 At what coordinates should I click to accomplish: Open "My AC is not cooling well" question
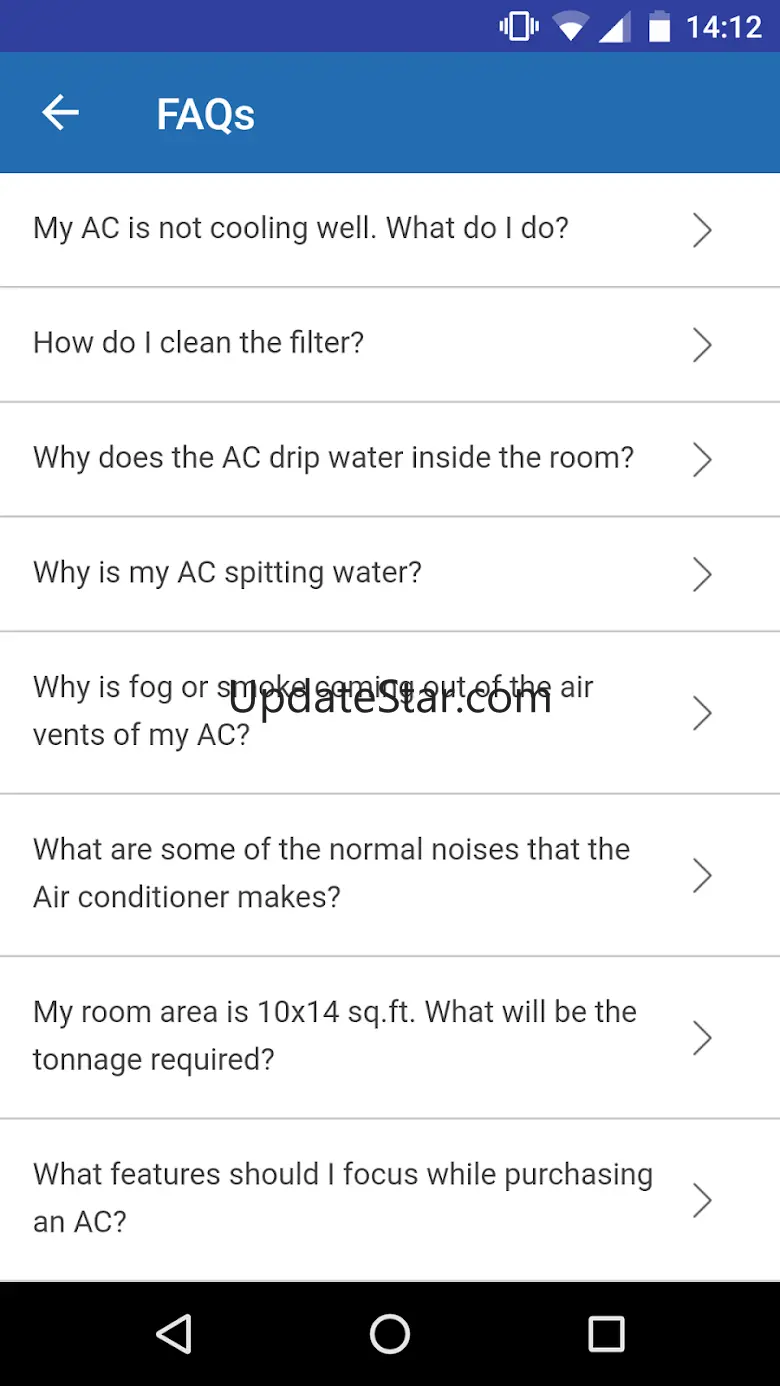(390, 230)
